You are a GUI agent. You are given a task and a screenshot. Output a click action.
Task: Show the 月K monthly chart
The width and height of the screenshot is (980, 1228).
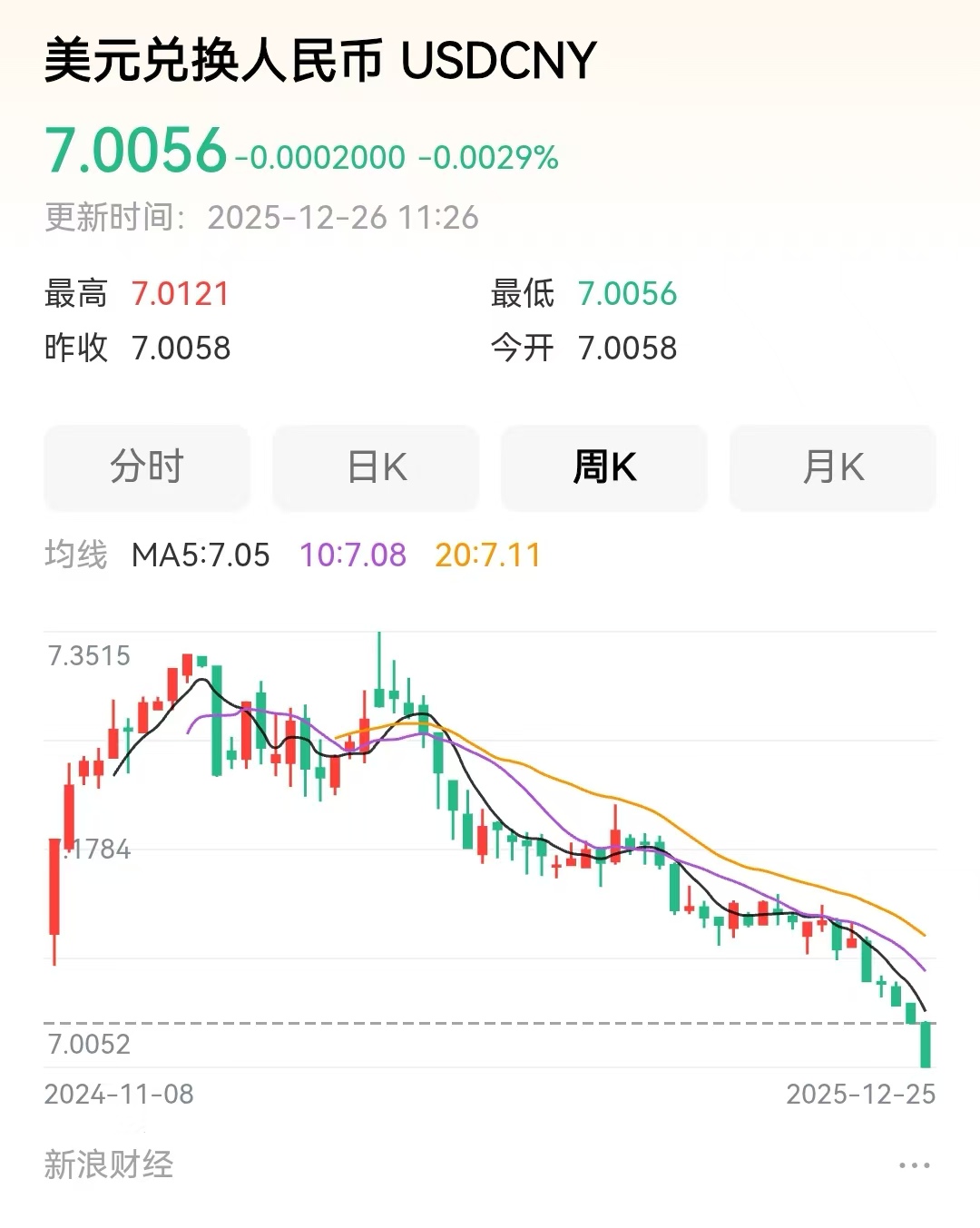click(833, 467)
